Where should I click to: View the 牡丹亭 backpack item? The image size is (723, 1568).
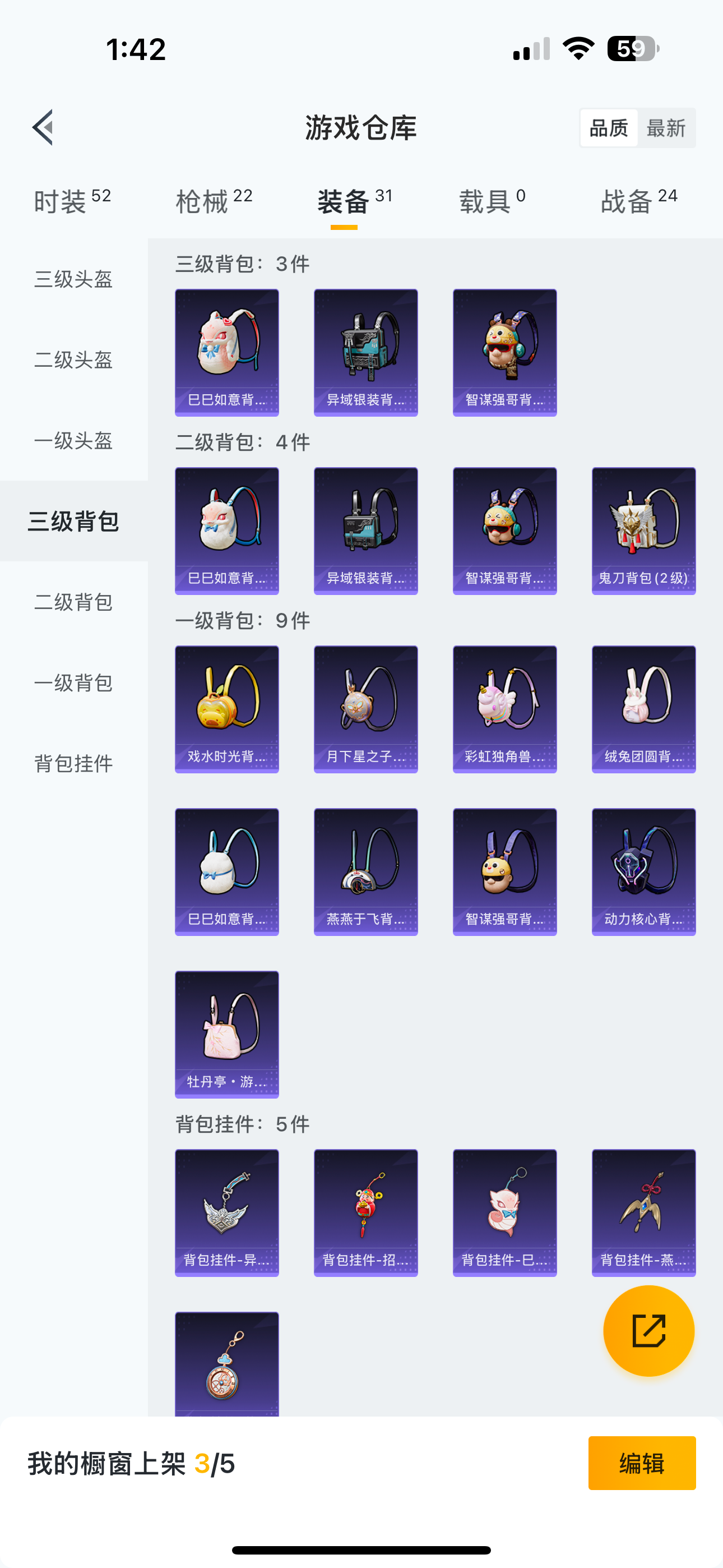coord(226,1034)
